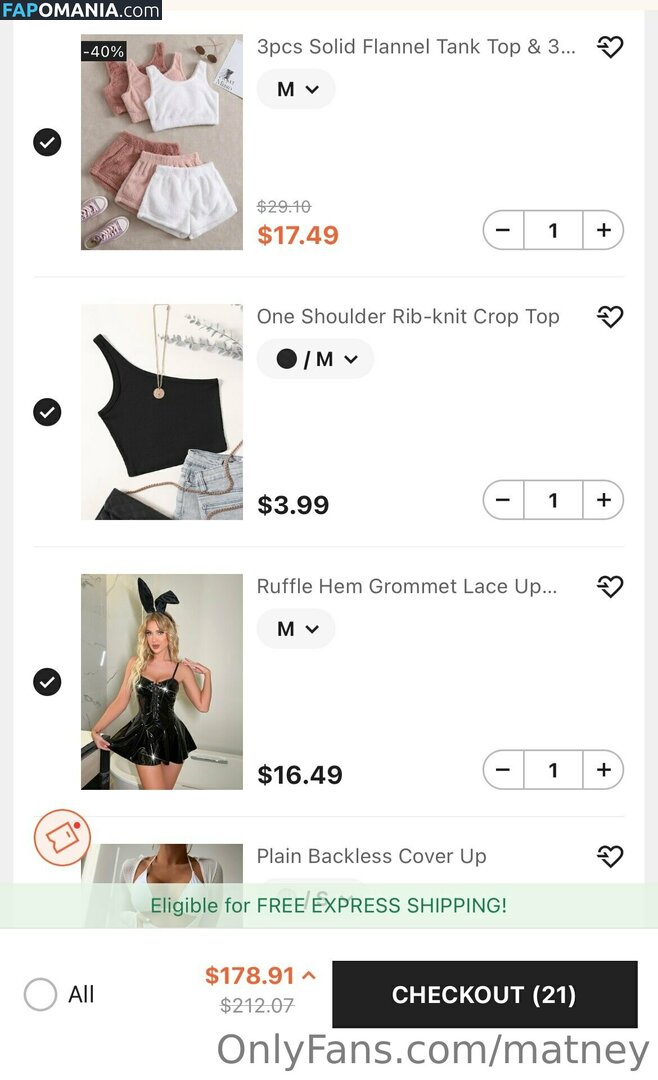658x1080 pixels.
Task: Reduce quantity of One Shoulder Crop Top
Action: (x=503, y=500)
